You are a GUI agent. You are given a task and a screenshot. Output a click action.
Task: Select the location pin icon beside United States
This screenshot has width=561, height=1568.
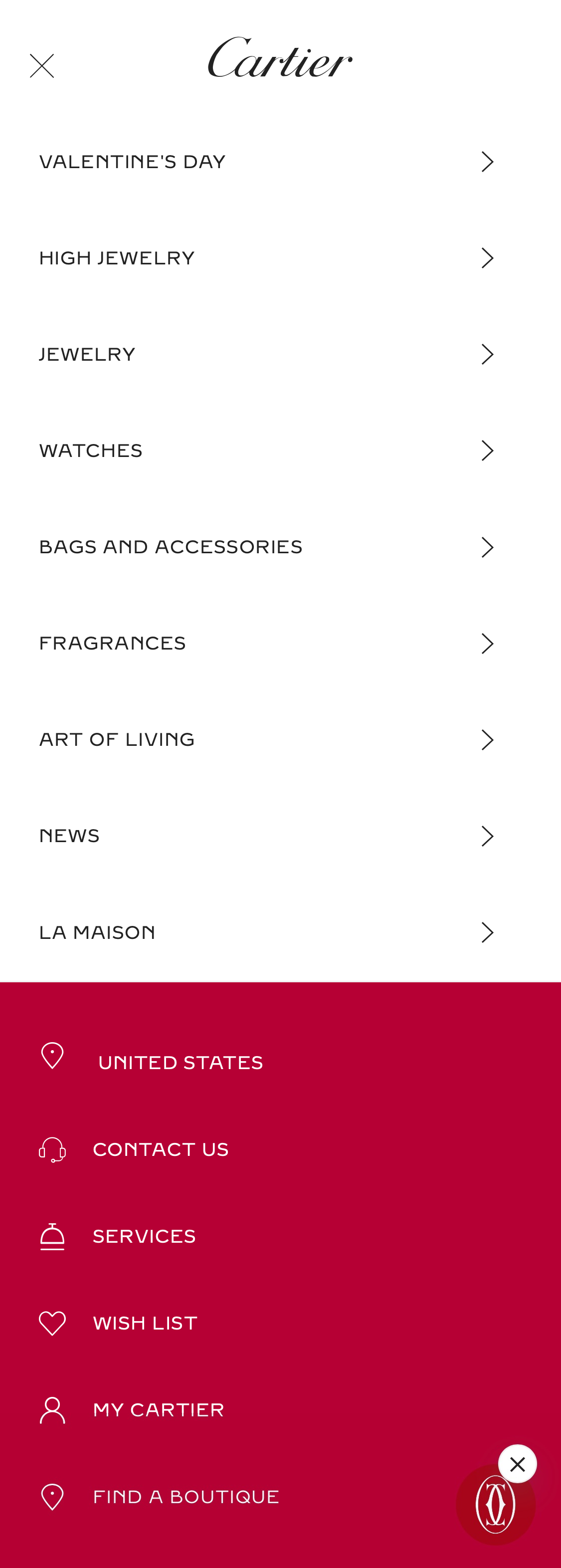[52, 1055]
